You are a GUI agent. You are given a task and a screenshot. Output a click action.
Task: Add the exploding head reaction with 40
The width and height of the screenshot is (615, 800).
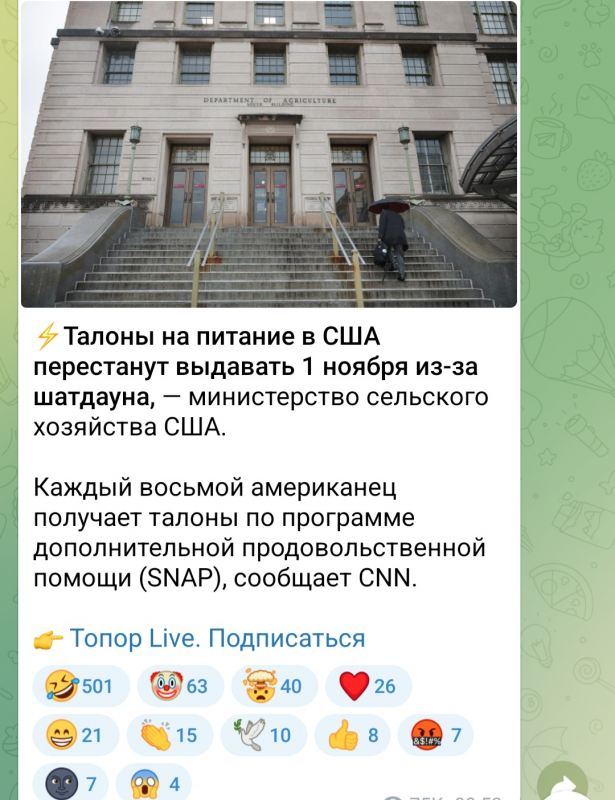274,685
